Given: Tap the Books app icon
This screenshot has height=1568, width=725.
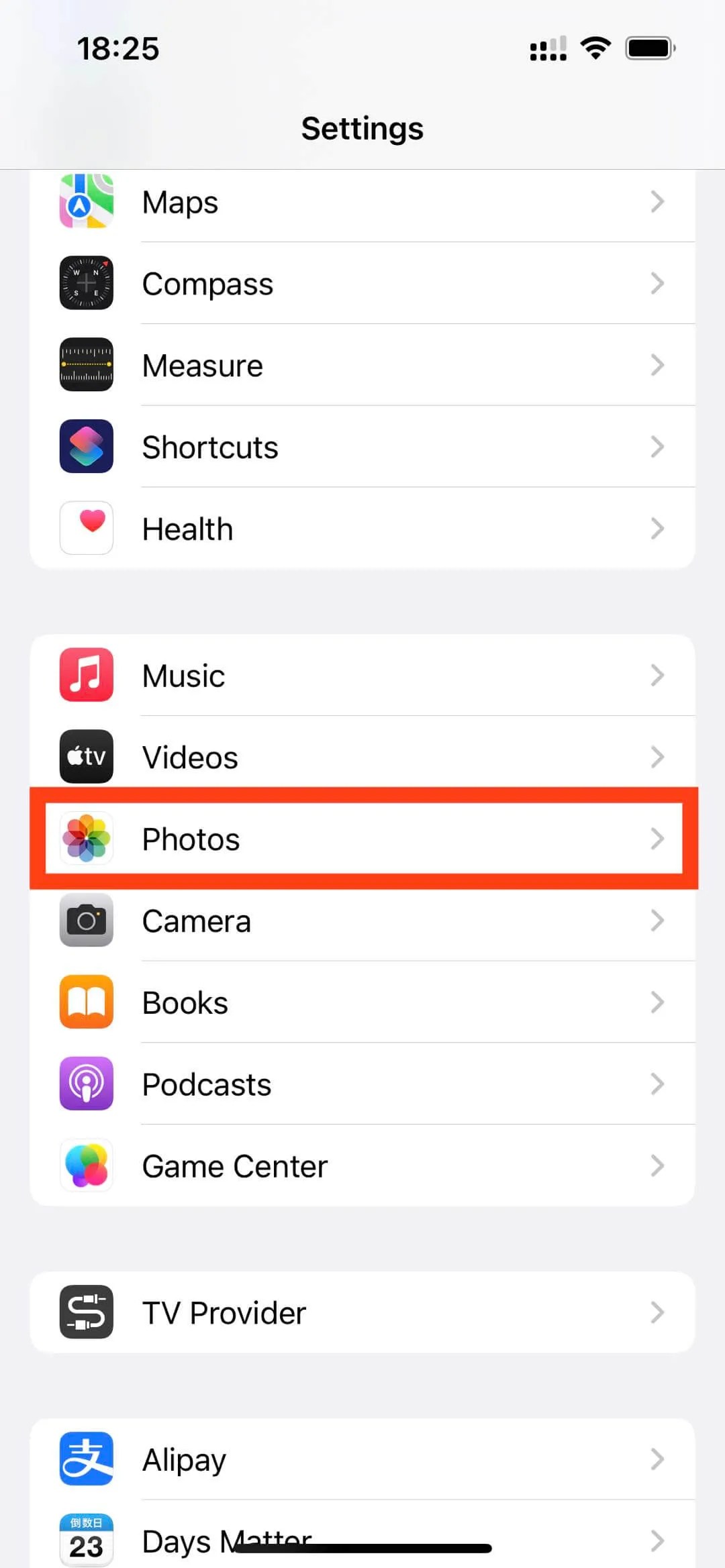Looking at the screenshot, I should (86, 1002).
